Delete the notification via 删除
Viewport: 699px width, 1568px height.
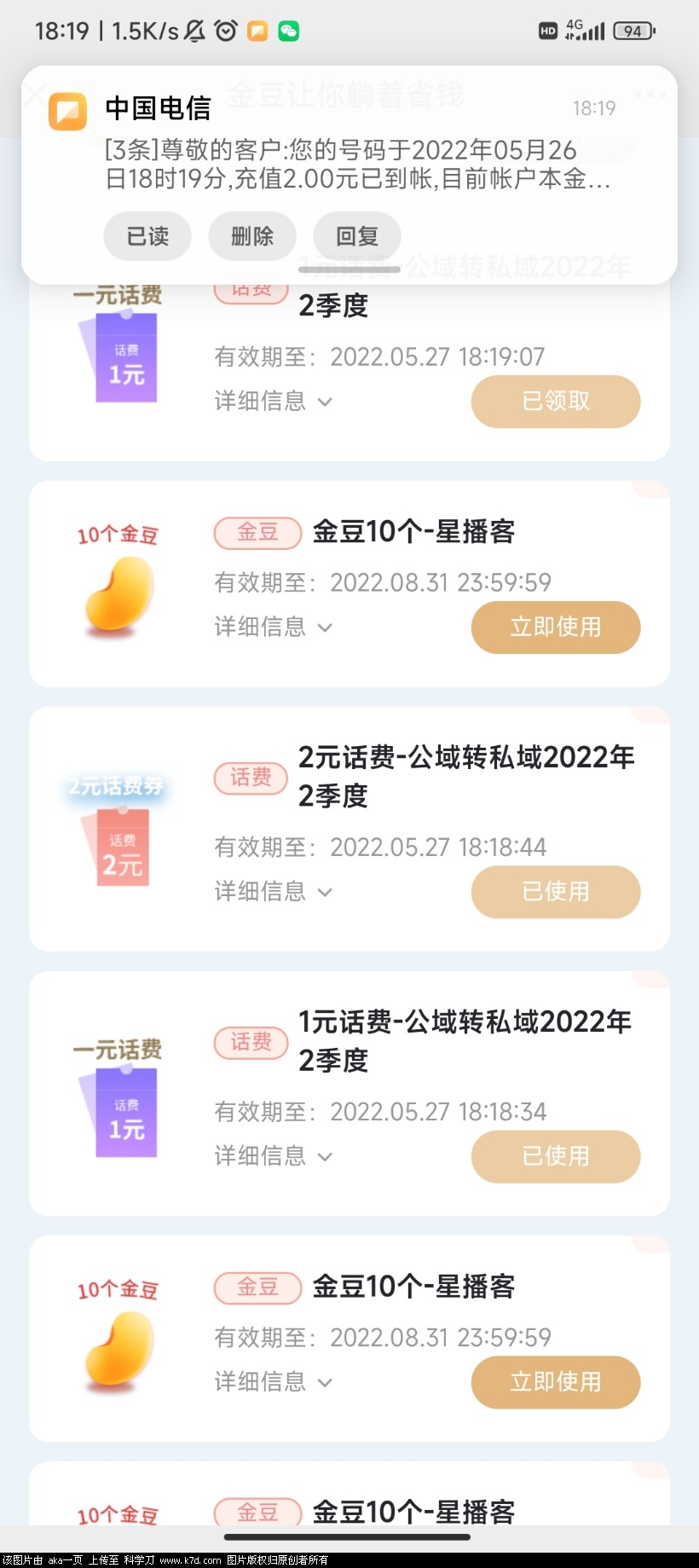(252, 236)
